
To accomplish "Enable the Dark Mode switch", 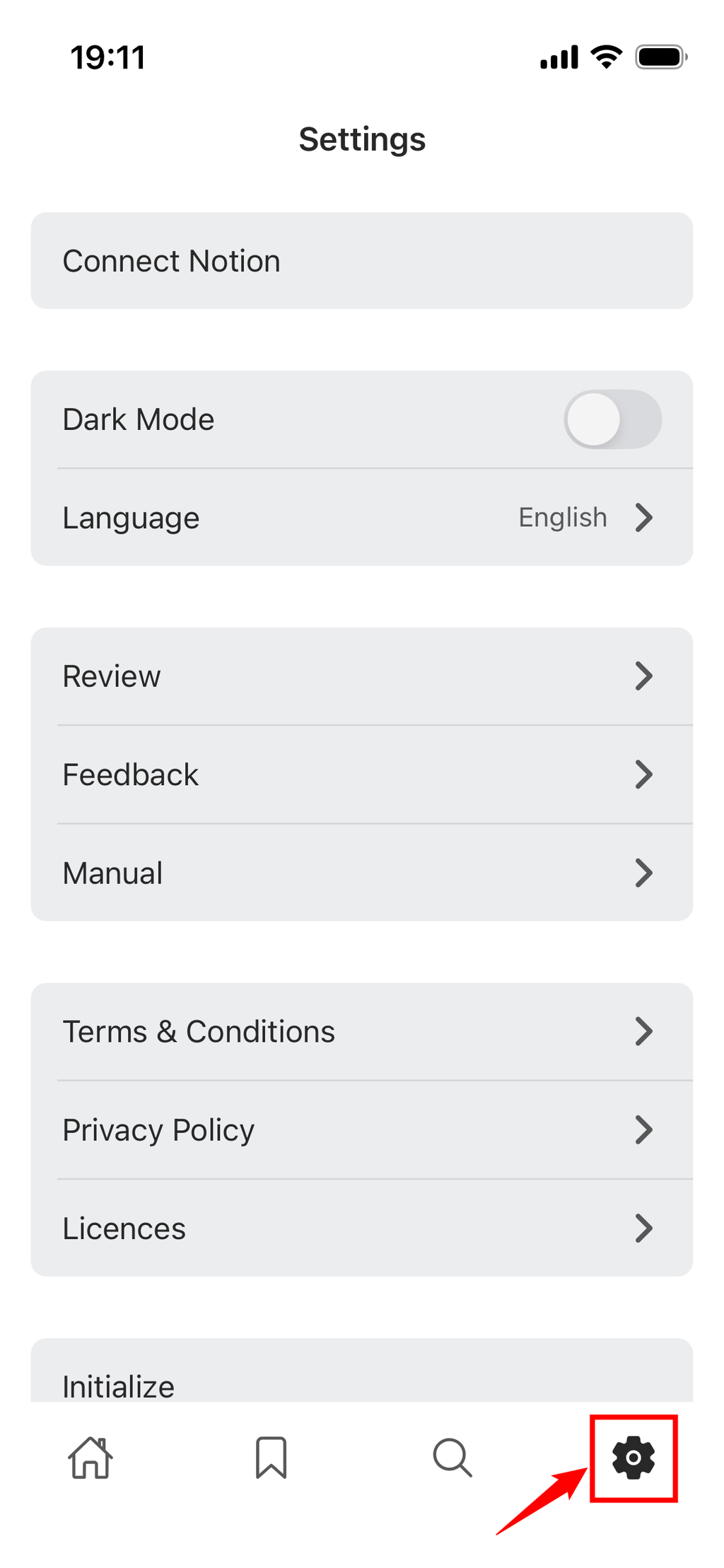I will (x=612, y=419).
